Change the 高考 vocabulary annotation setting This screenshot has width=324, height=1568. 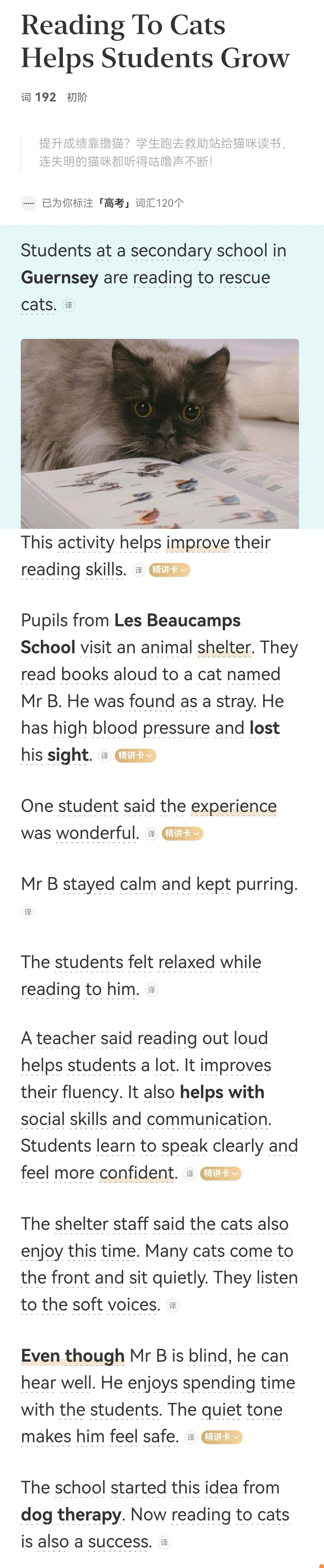[x=29, y=203]
